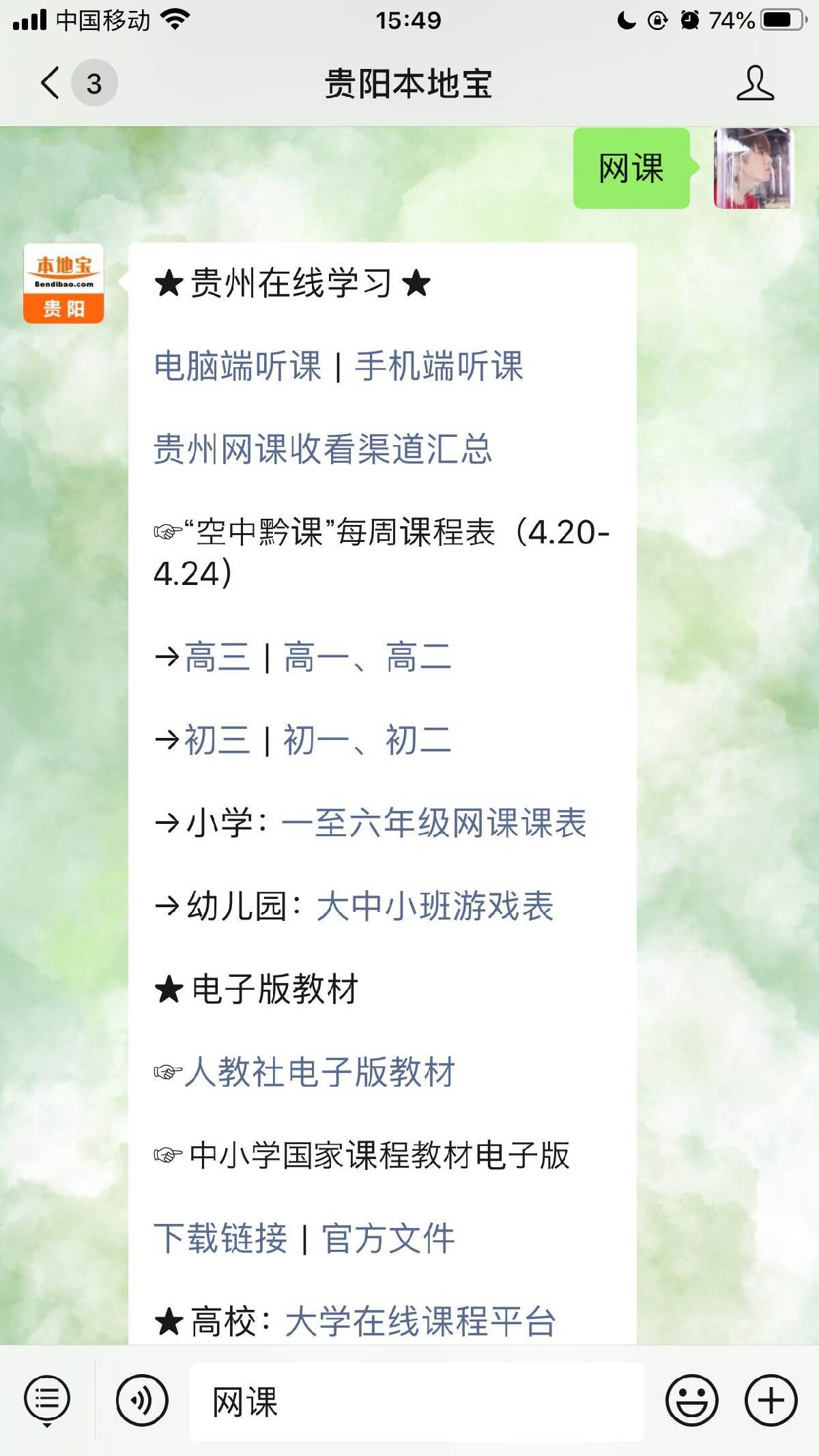Viewport: 819px width, 1456px height.
Task: Open 大中小班游戏表 link
Action: tap(435, 906)
